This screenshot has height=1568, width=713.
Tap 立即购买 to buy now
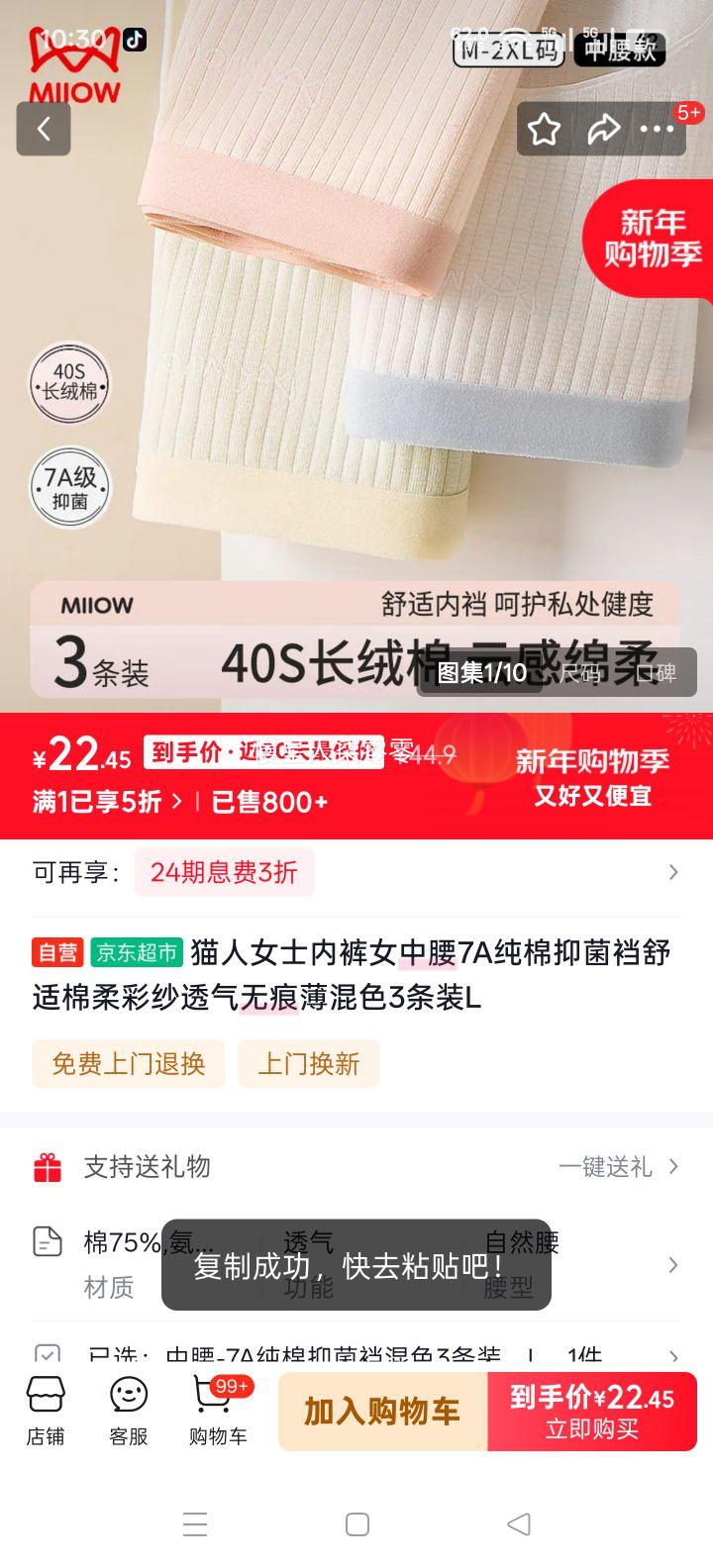click(x=592, y=1410)
